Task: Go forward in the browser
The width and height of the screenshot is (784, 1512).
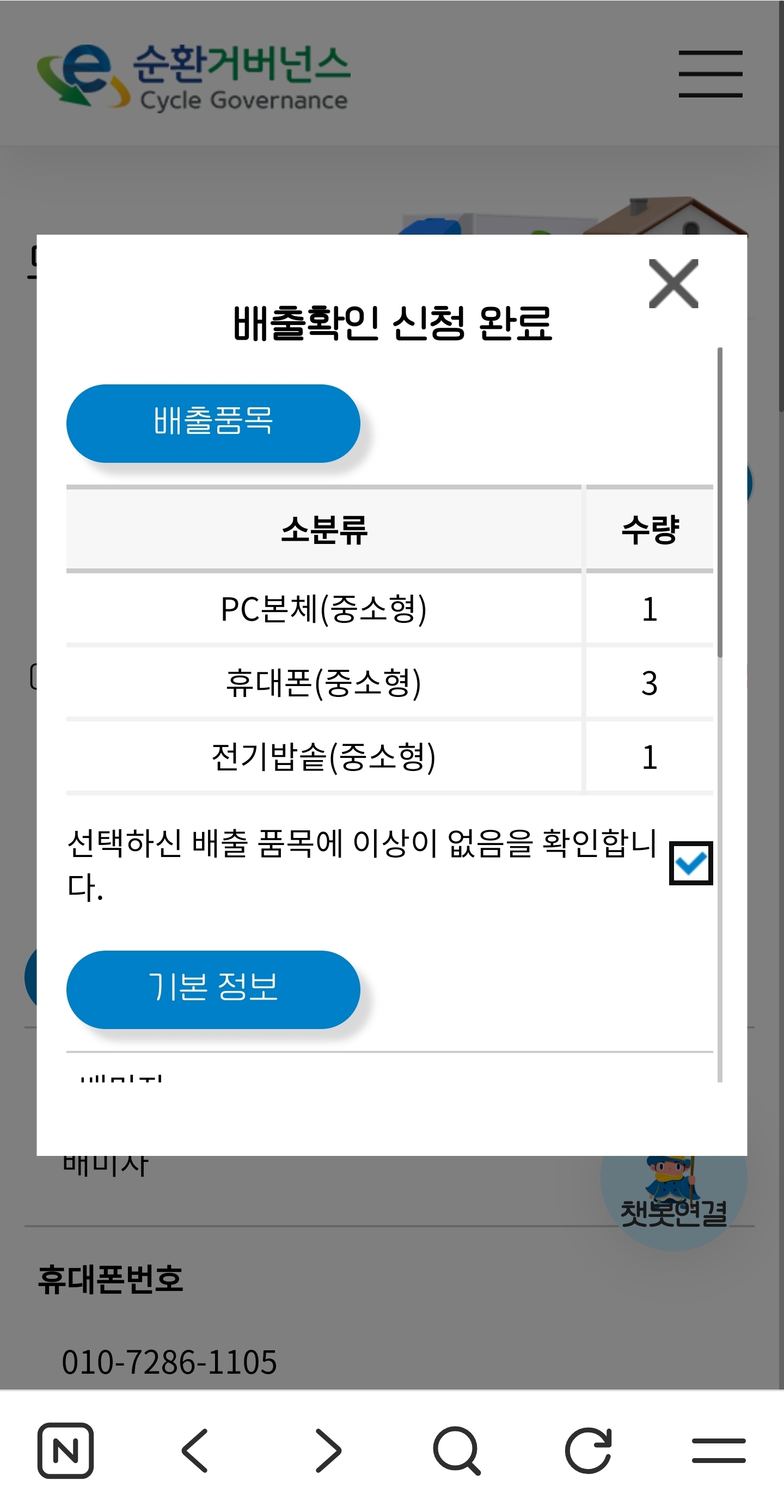Action: click(x=327, y=1450)
